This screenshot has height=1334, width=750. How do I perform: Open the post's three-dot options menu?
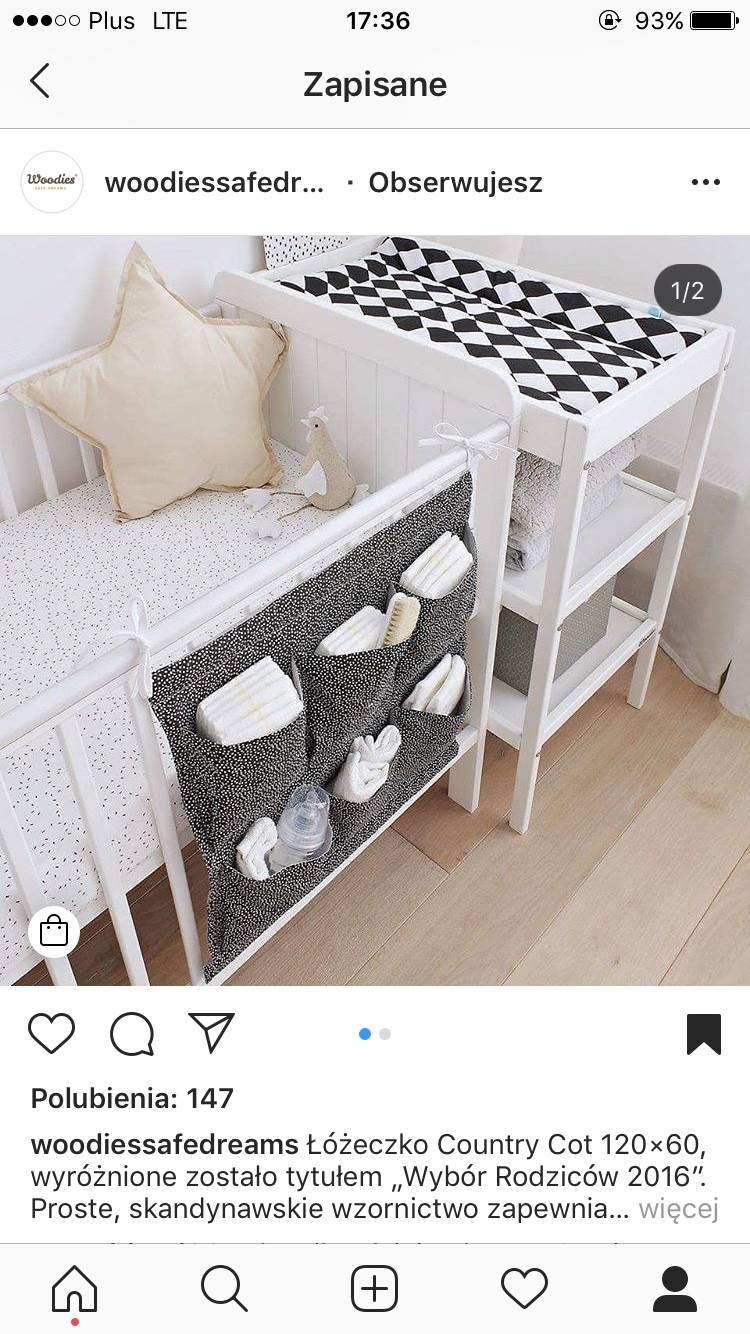click(705, 182)
